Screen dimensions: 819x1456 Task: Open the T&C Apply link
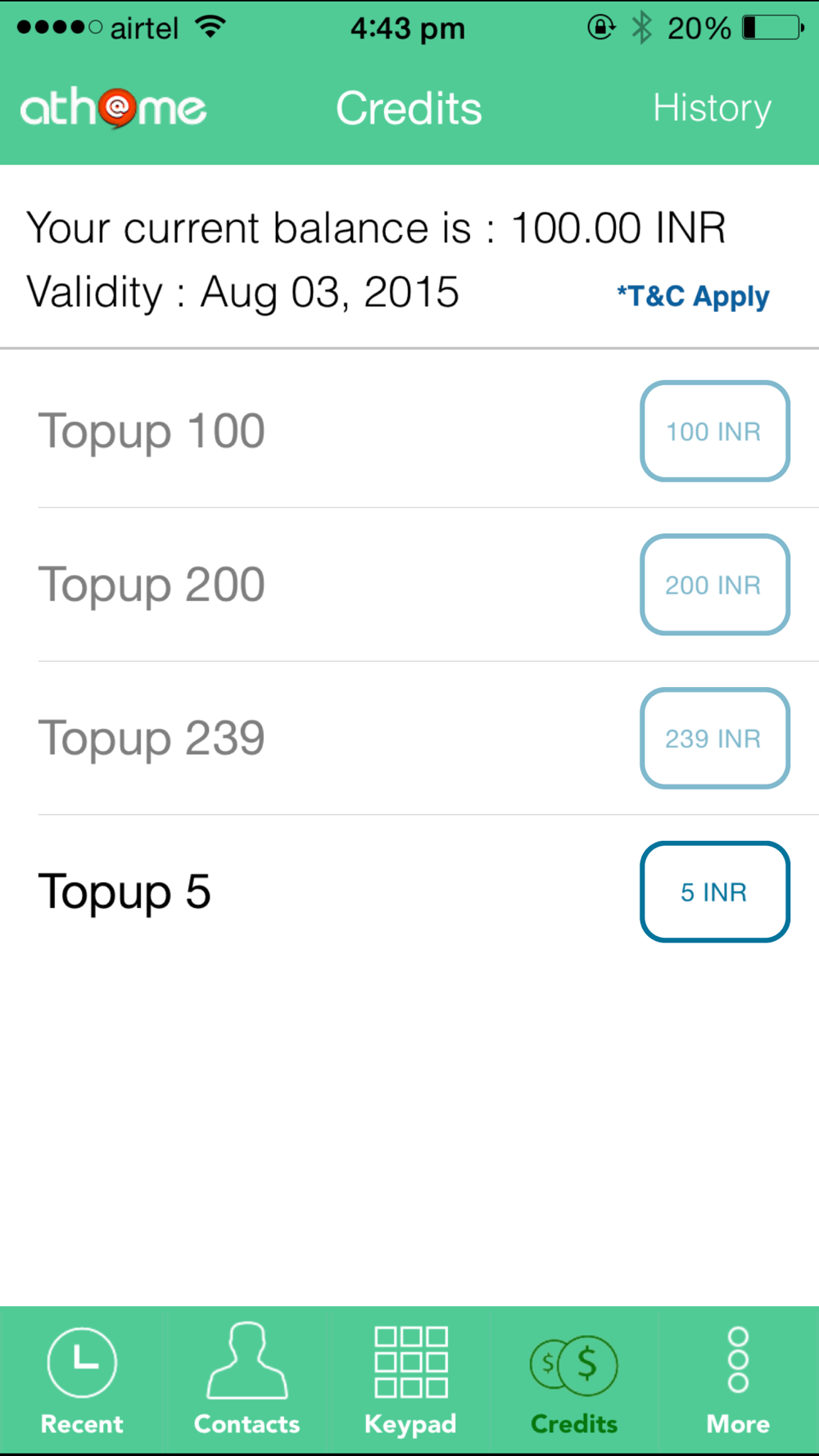coord(693,296)
